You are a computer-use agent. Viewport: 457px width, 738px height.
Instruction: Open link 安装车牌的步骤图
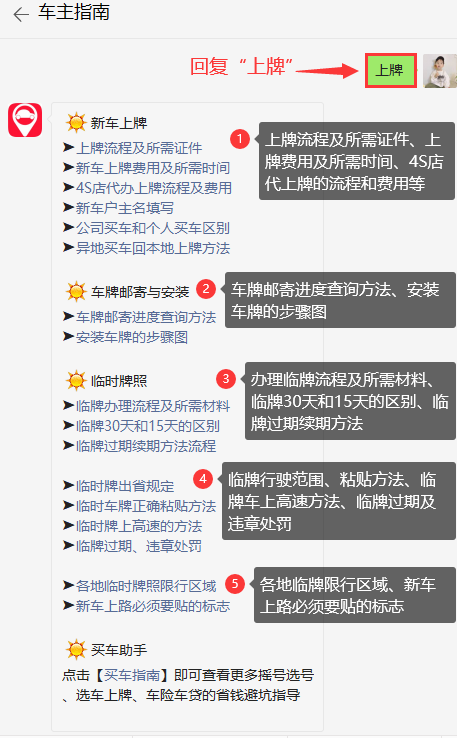tap(132, 337)
